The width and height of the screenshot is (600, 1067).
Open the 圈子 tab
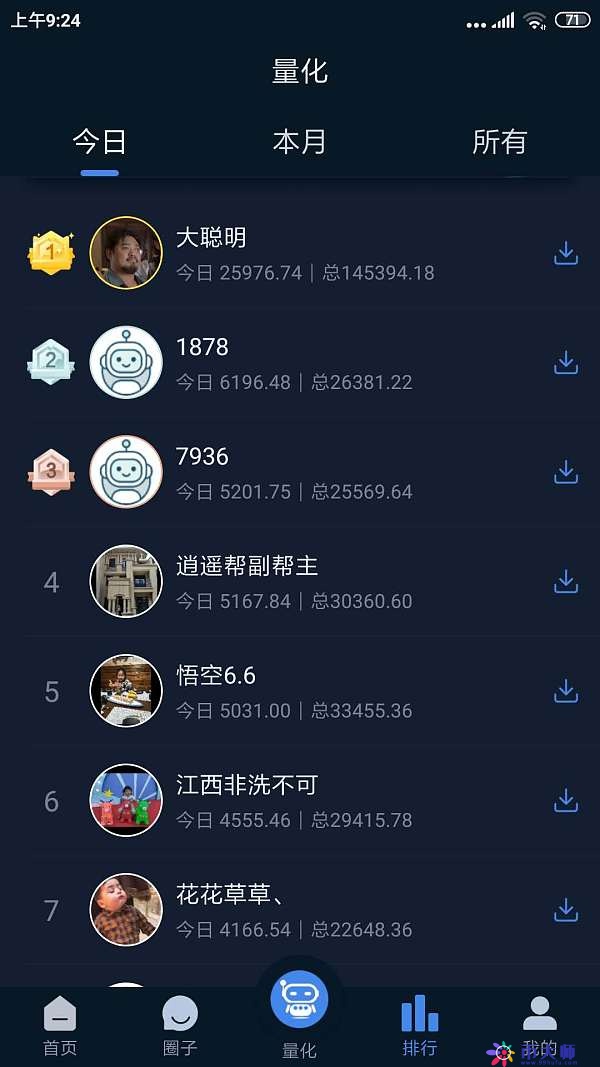pos(180,1026)
